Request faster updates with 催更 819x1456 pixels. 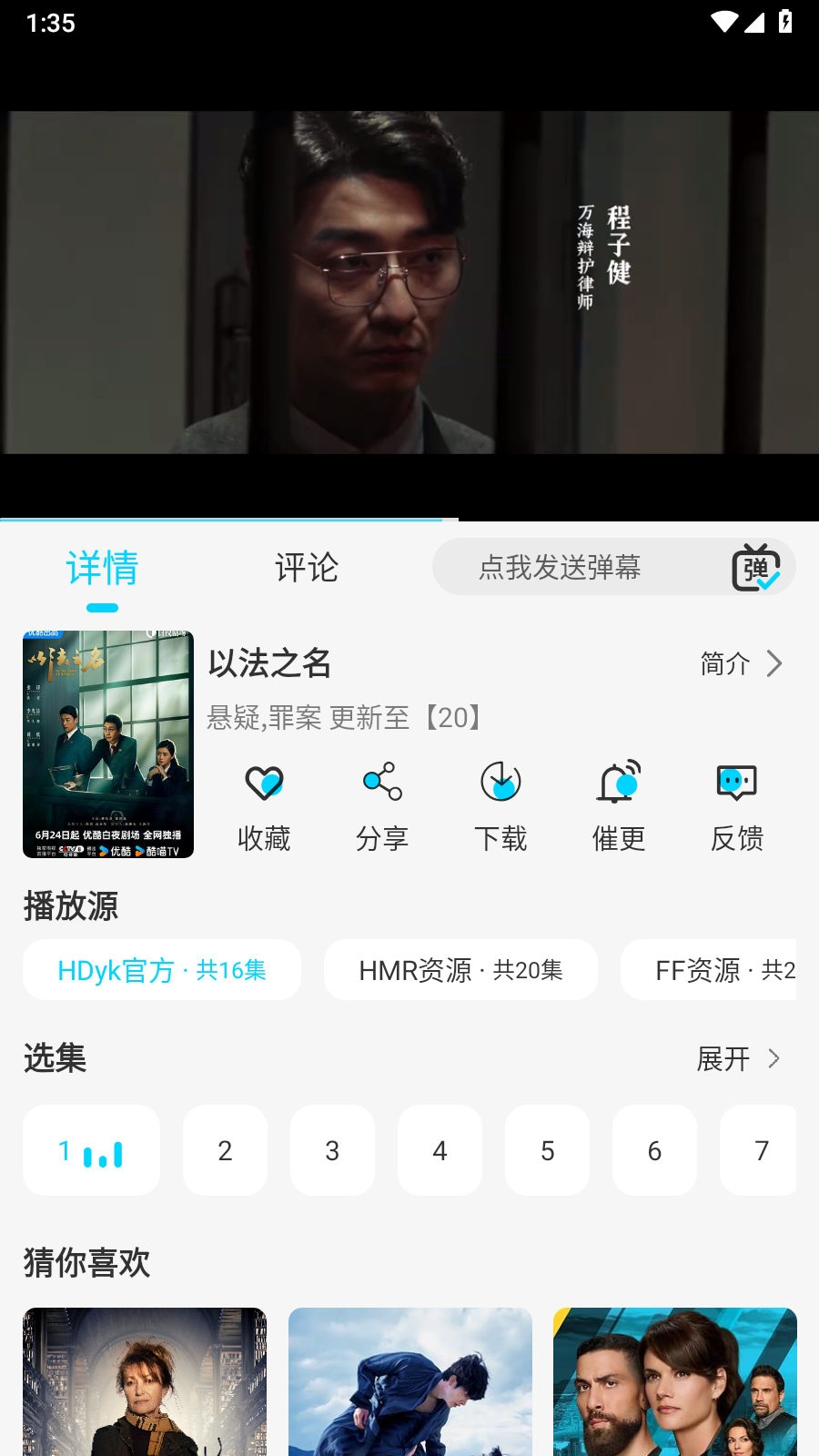pos(619,805)
